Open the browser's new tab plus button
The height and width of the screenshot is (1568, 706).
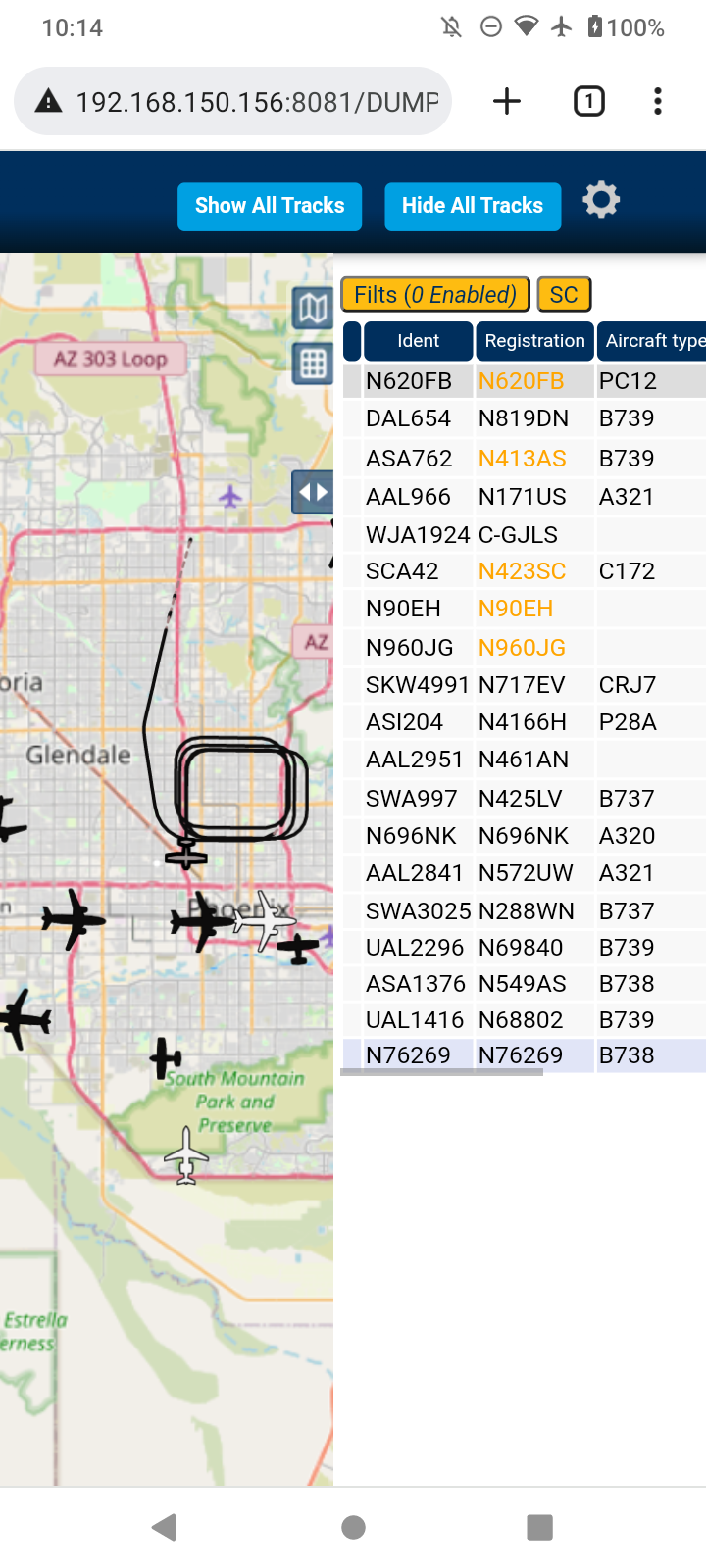pyautogui.click(x=507, y=101)
